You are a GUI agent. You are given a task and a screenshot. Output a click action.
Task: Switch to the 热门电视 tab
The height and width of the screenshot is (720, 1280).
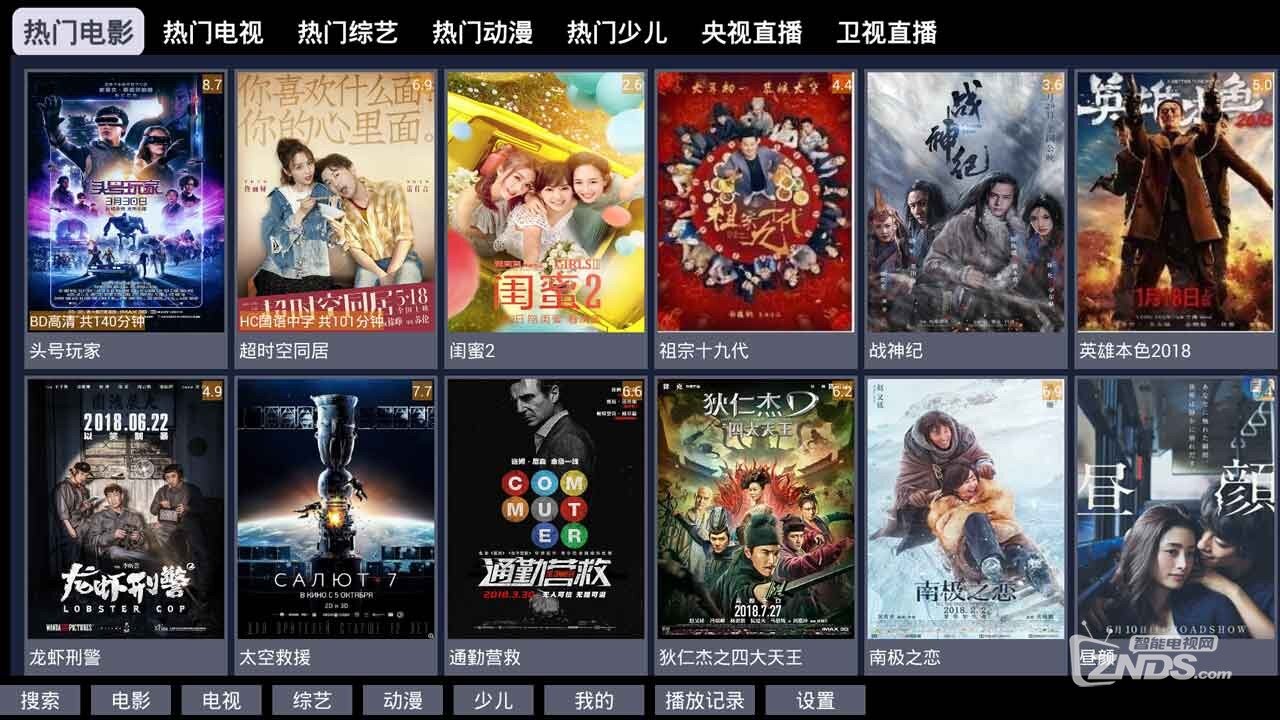213,32
